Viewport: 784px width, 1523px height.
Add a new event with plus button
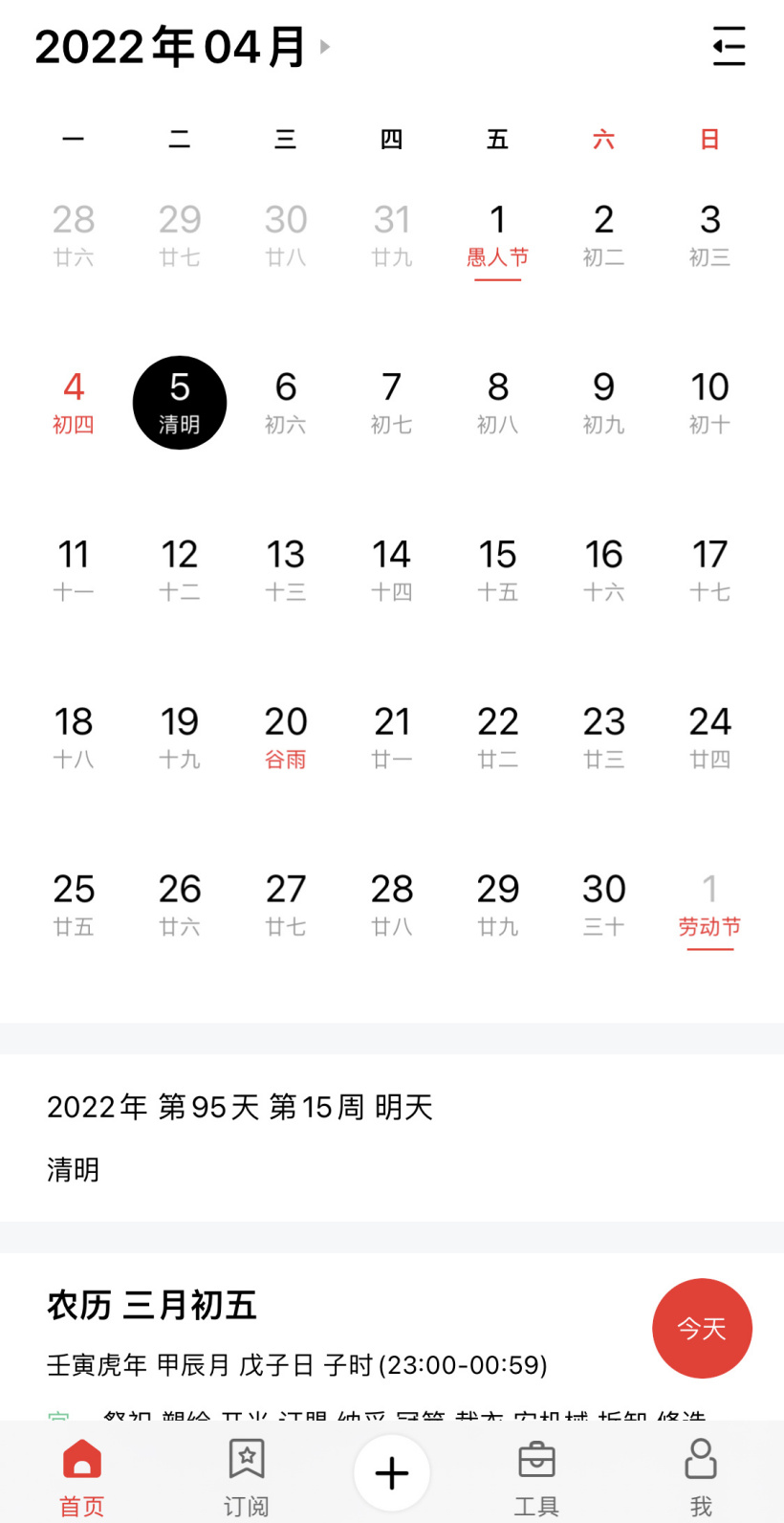pos(392,1473)
